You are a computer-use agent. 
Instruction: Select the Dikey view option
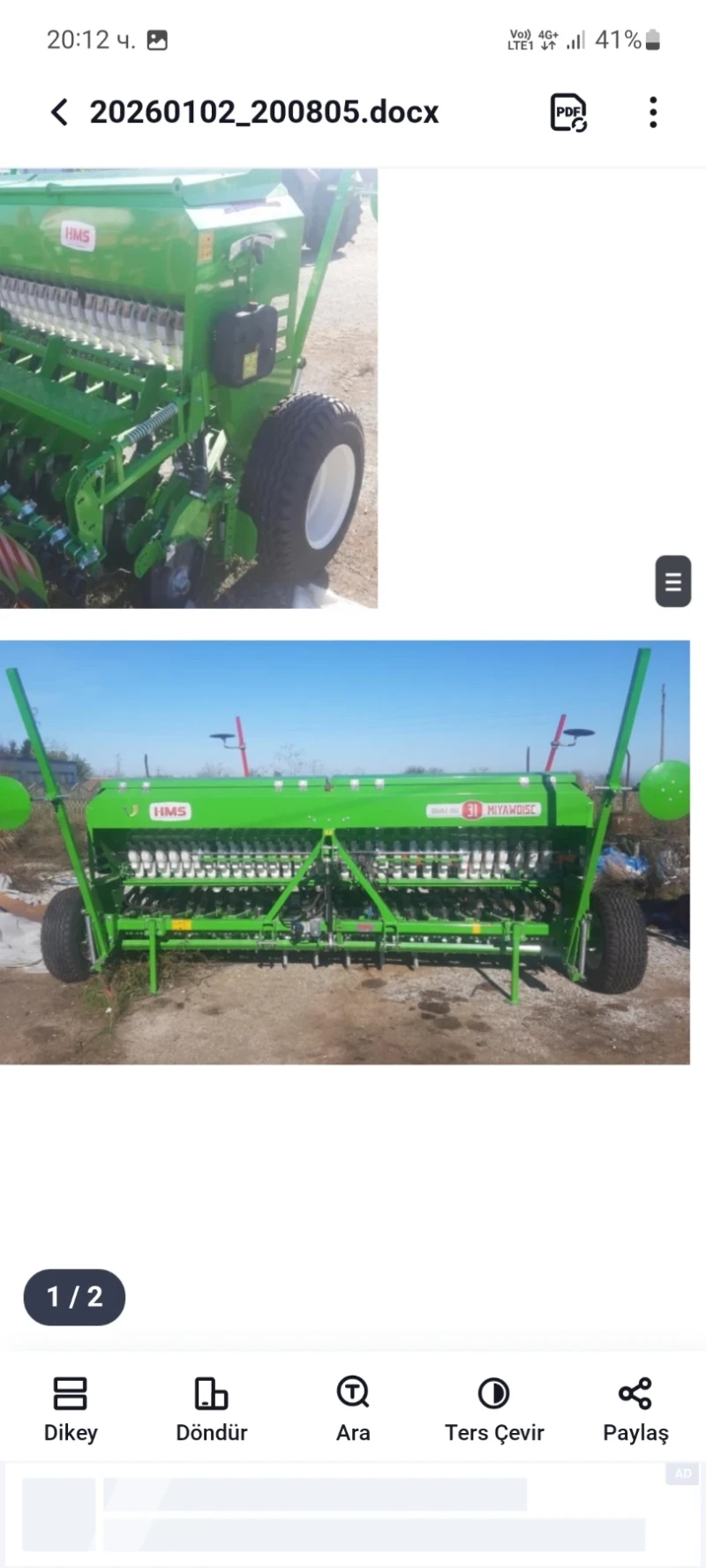[71, 1409]
